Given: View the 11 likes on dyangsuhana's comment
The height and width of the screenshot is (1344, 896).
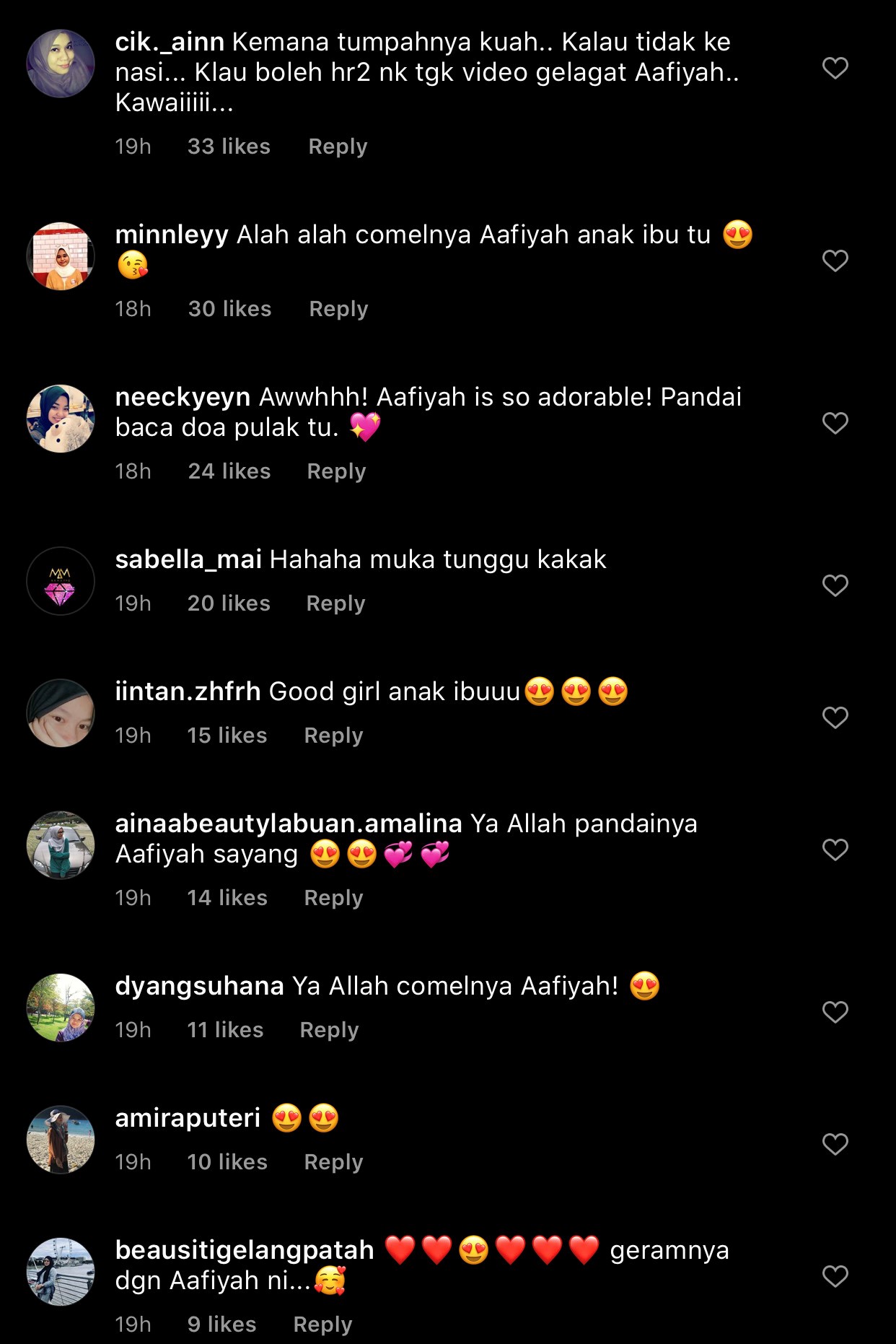Looking at the screenshot, I should pyautogui.click(x=225, y=1030).
